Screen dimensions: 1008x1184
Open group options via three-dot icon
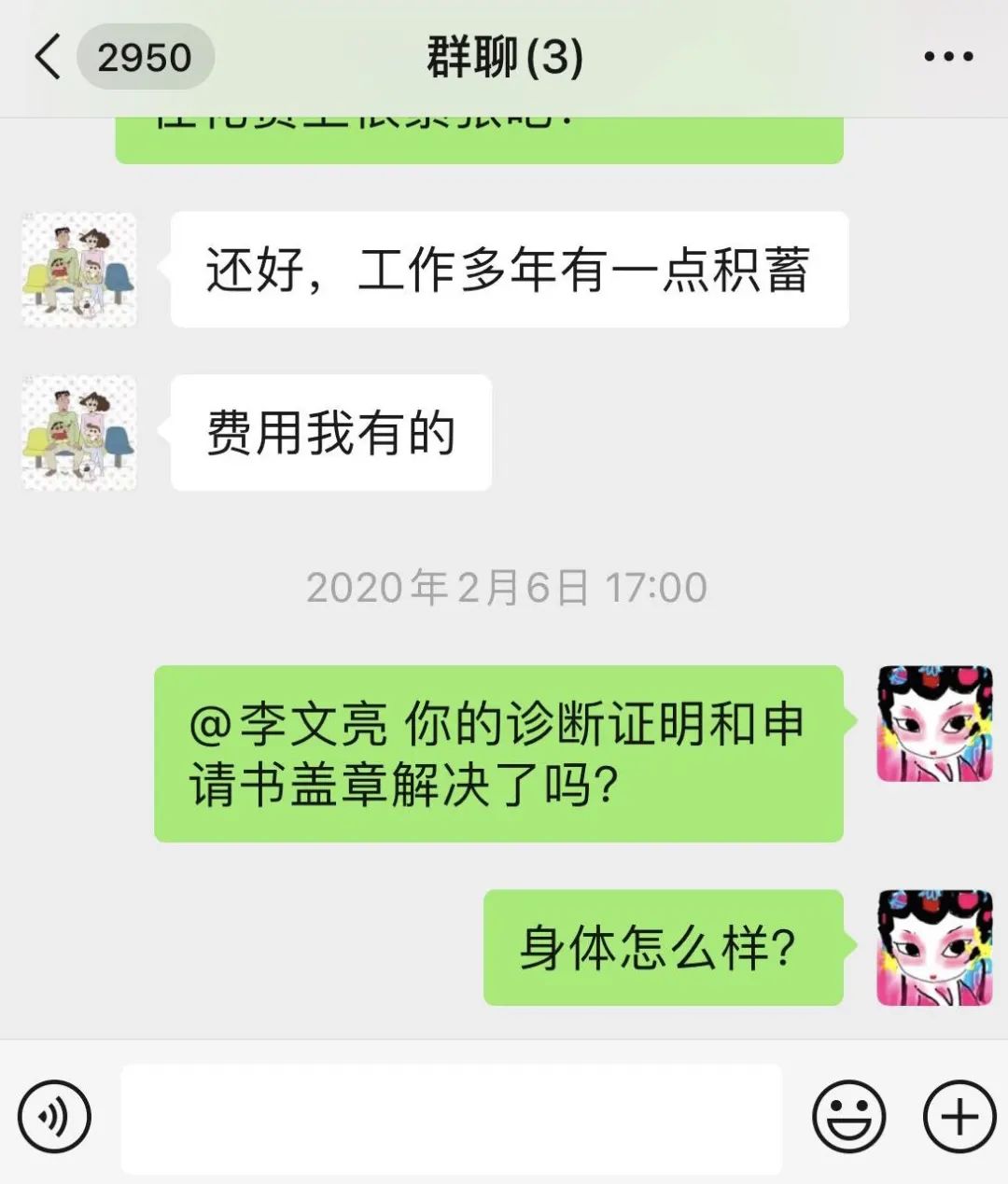[946, 56]
